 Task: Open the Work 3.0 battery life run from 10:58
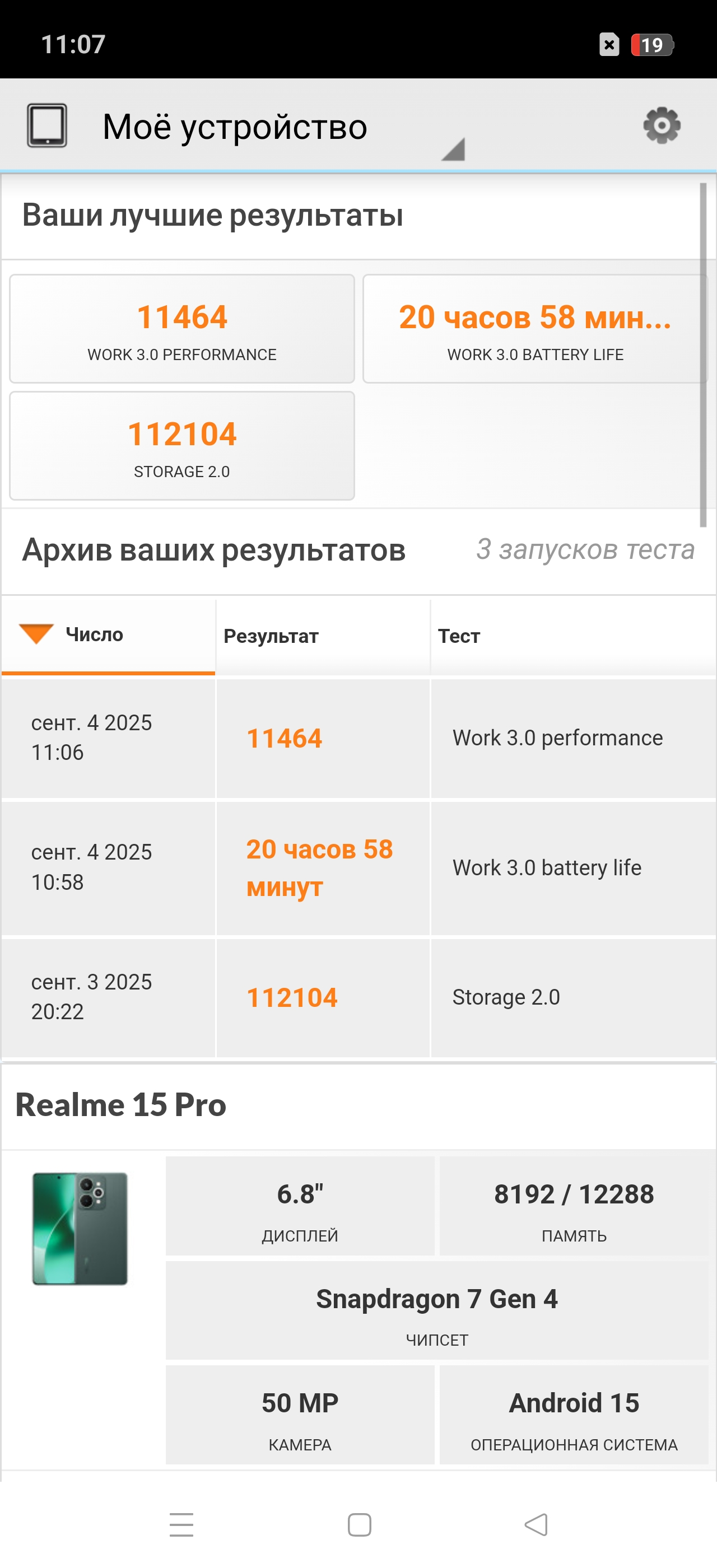(x=358, y=868)
